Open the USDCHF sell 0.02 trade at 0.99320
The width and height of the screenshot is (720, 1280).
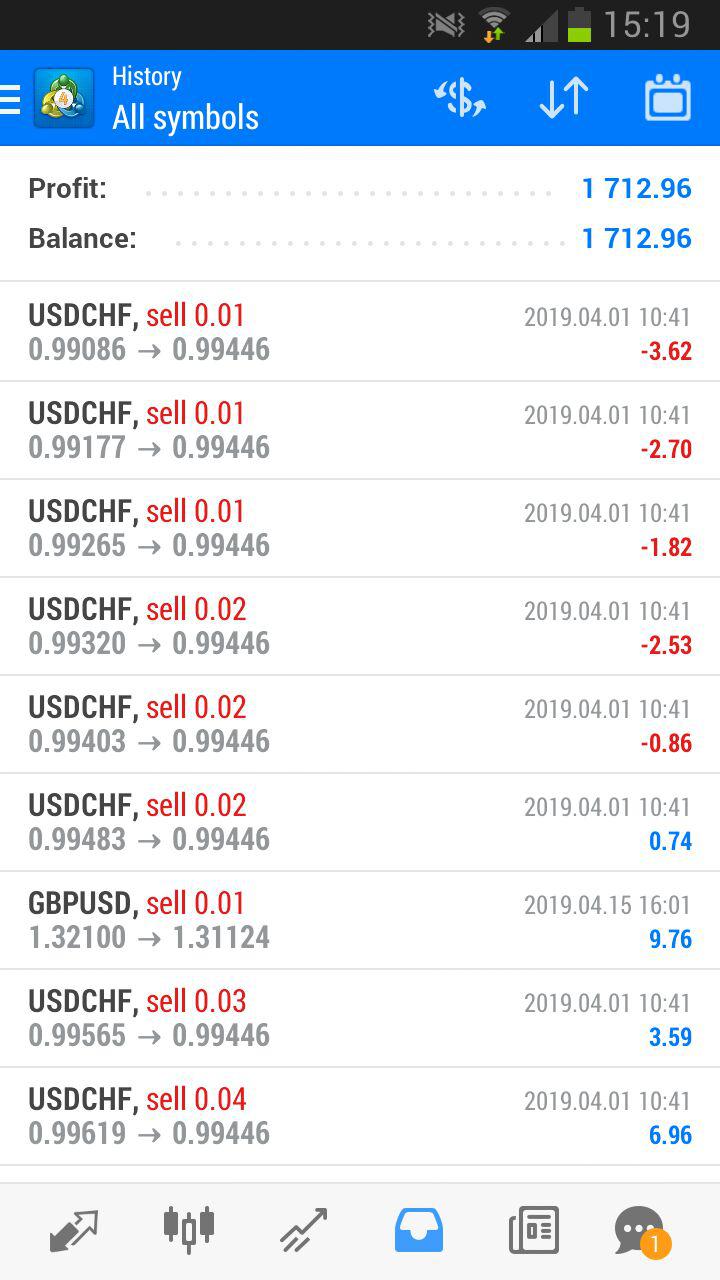(x=360, y=626)
